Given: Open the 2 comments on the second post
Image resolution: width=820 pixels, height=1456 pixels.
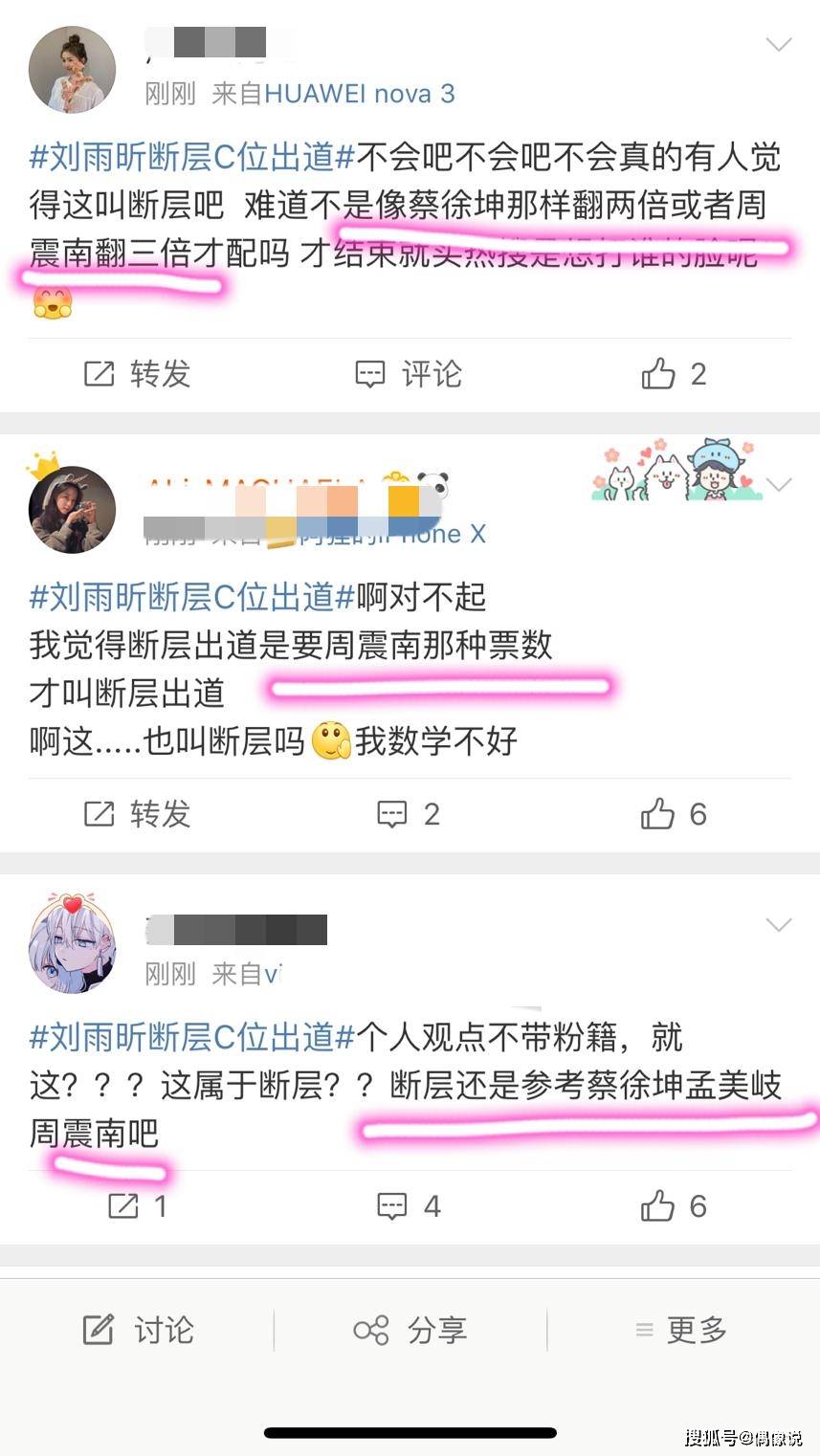Looking at the screenshot, I should coord(409,814).
